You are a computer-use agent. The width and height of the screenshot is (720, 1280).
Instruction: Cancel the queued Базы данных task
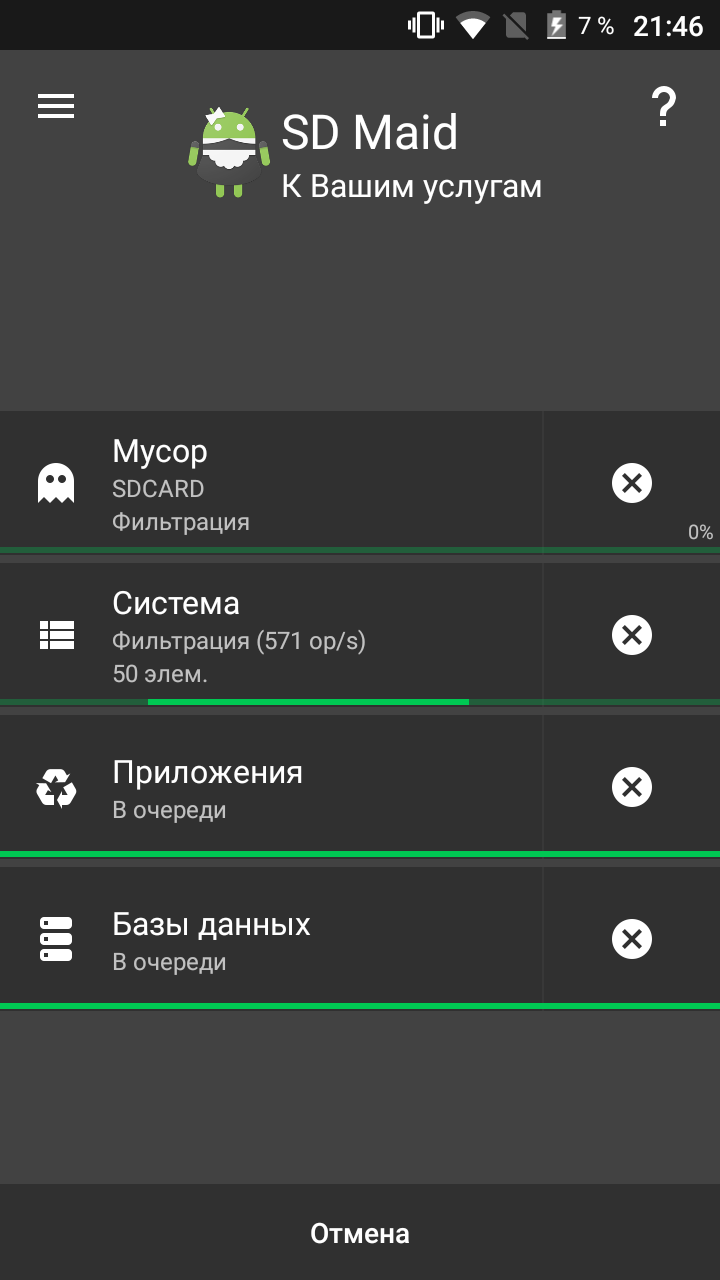[632, 940]
